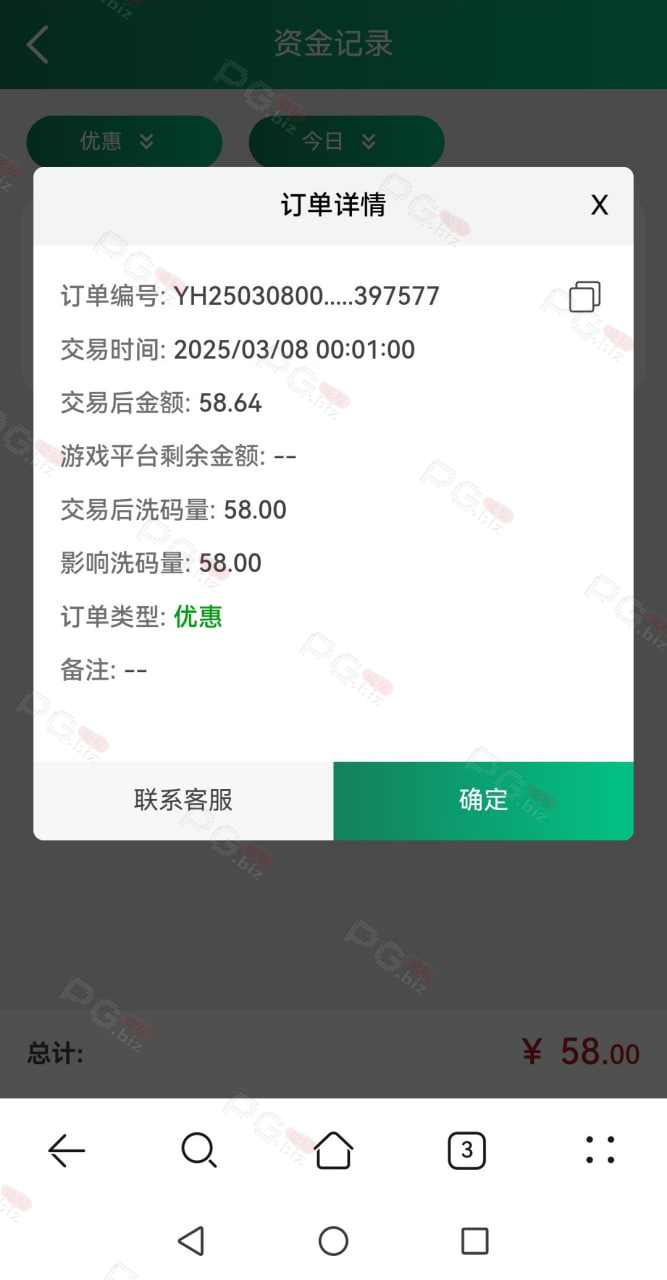This screenshot has width=667, height=1280.
Task: Open browser search
Action: tap(199, 1150)
